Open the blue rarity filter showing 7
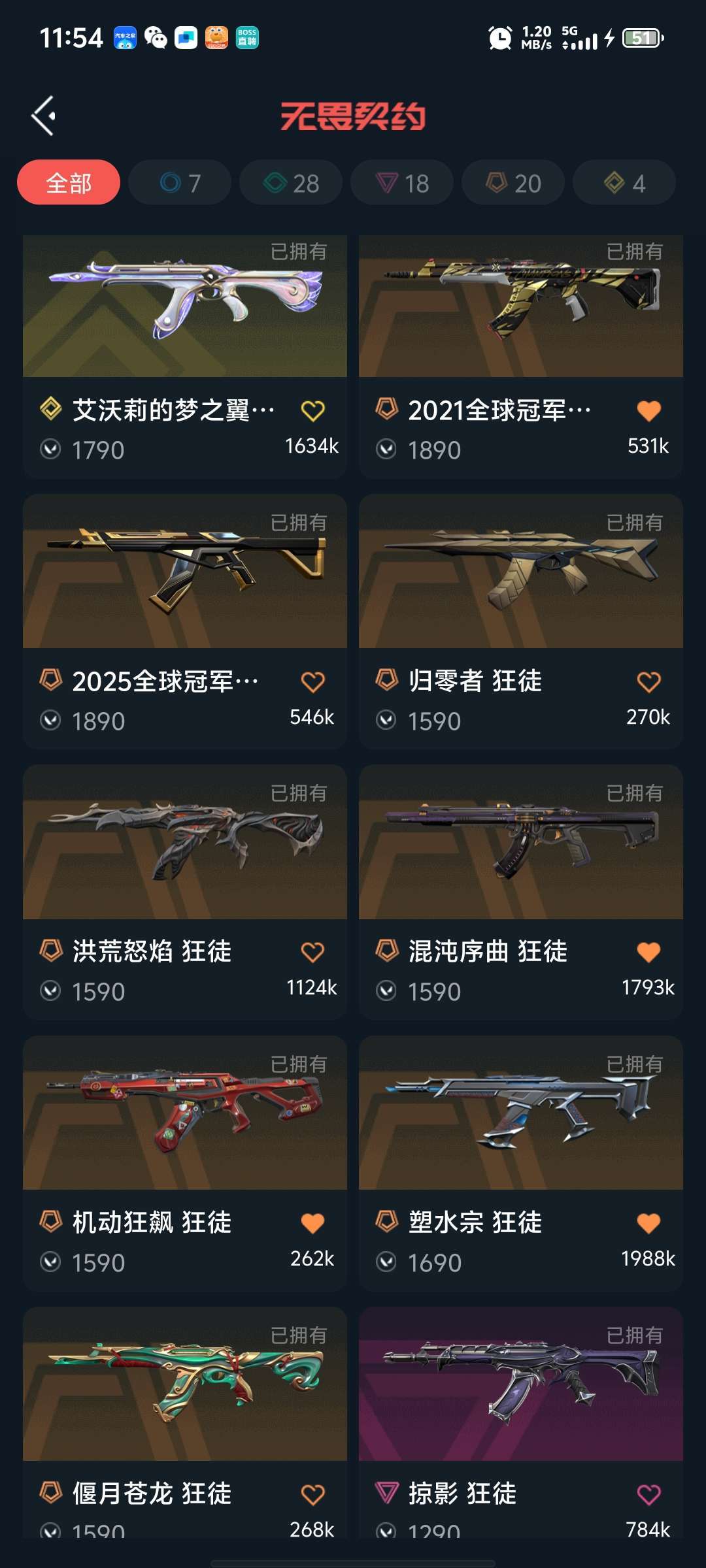The height and width of the screenshot is (1568, 706). pyautogui.click(x=178, y=183)
